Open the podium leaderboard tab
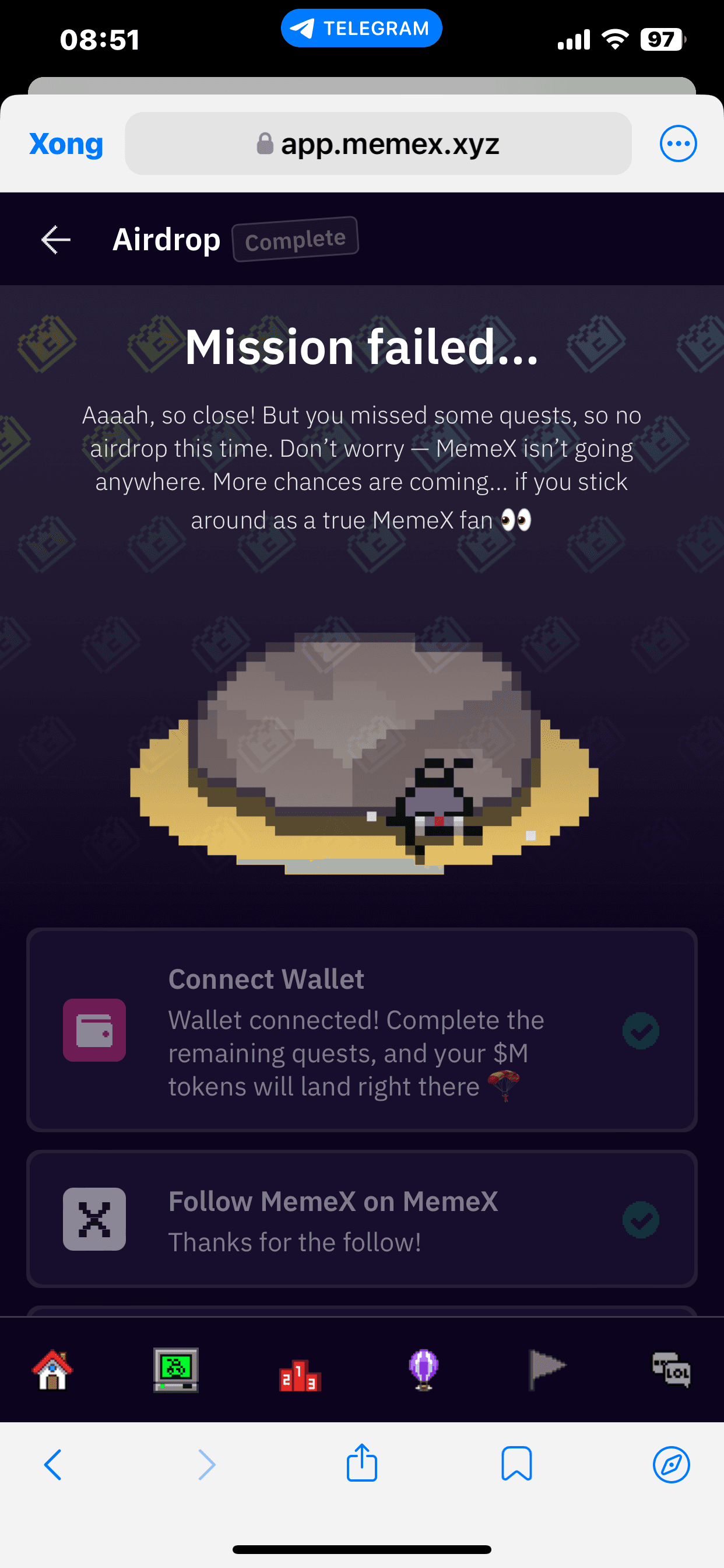Image resolution: width=724 pixels, height=1568 pixels. [x=300, y=1374]
